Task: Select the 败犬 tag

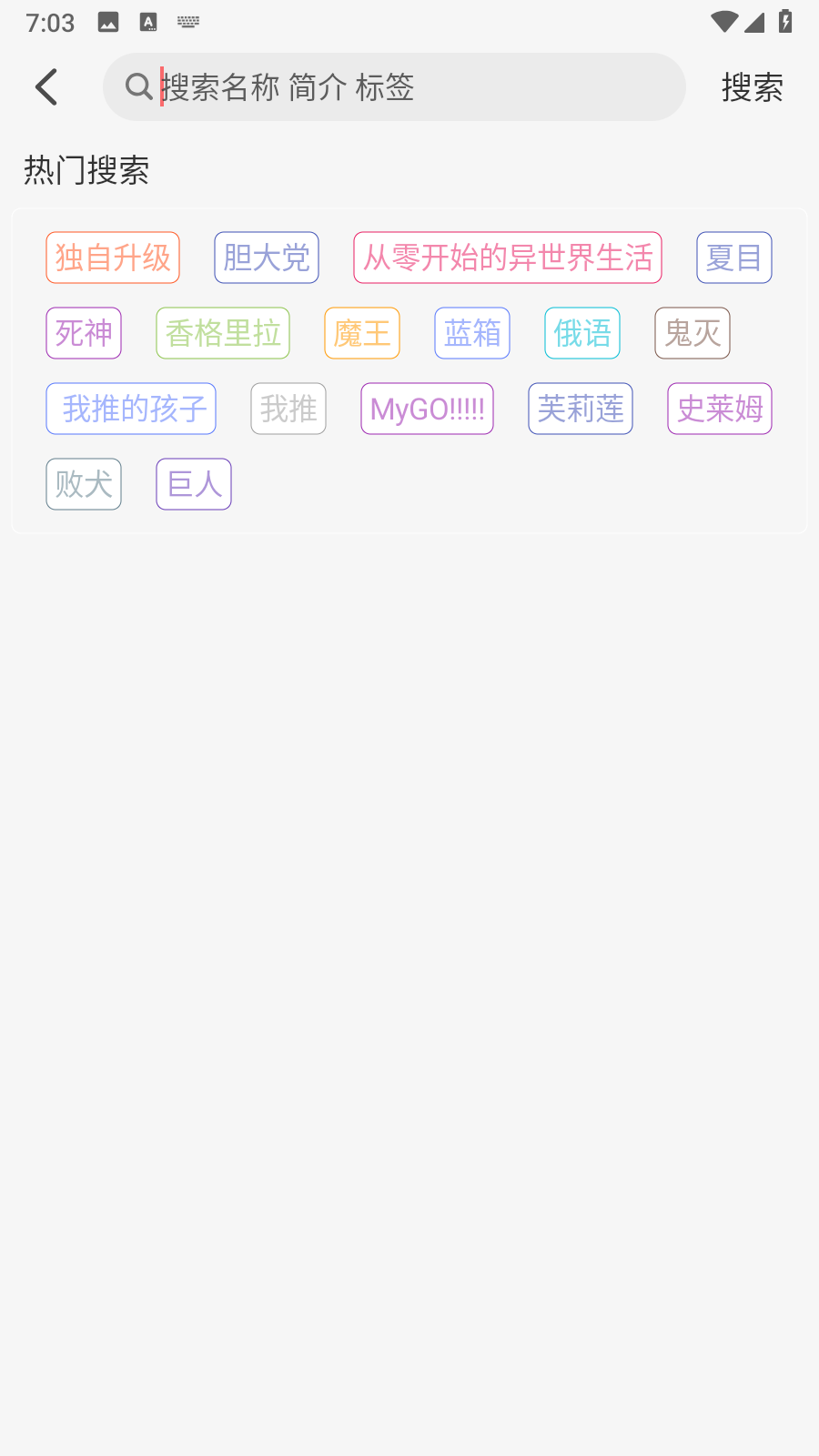Action: (84, 484)
